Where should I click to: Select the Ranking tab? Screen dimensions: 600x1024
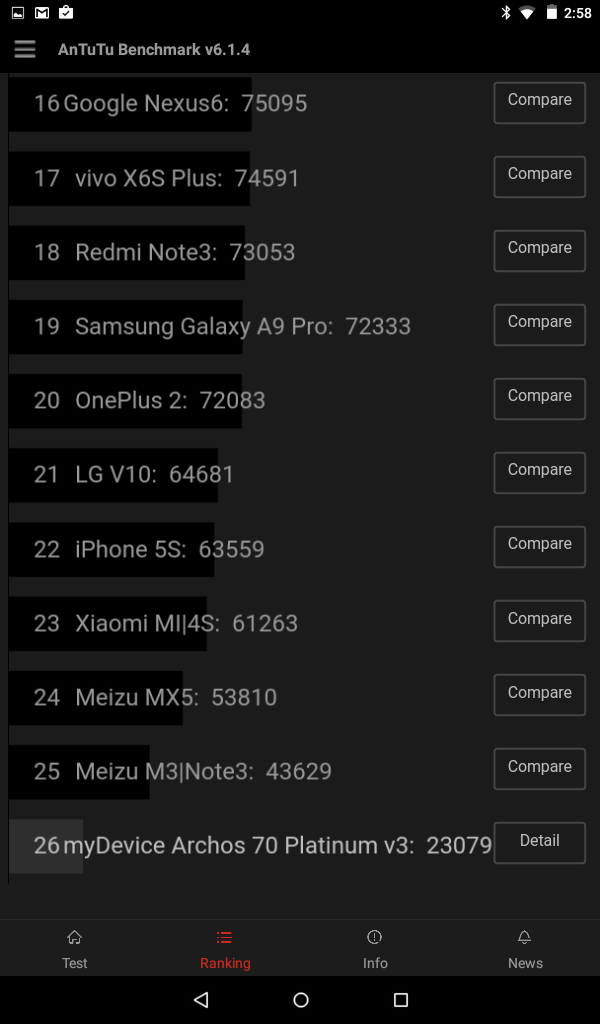click(x=225, y=949)
